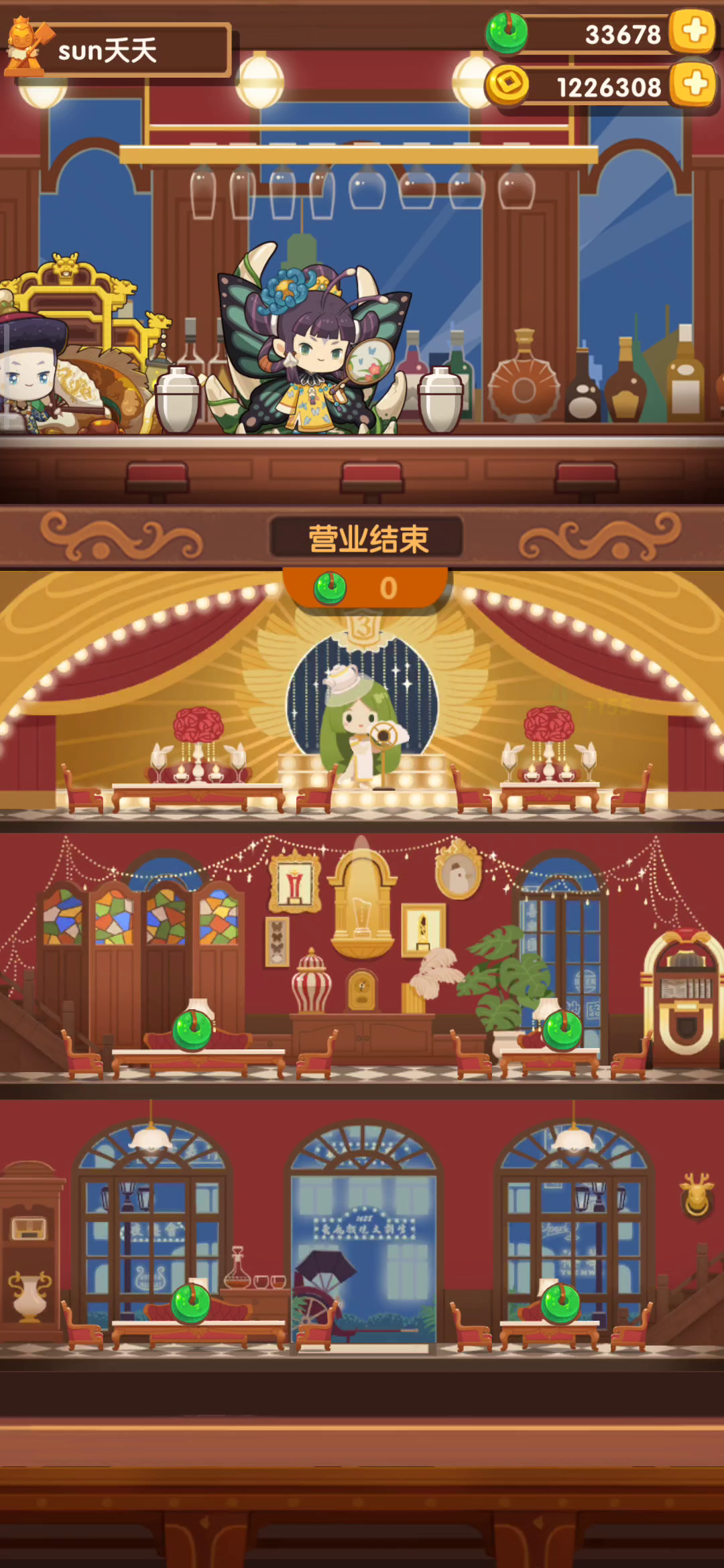Tap the 营业结束 business status button

click(367, 538)
